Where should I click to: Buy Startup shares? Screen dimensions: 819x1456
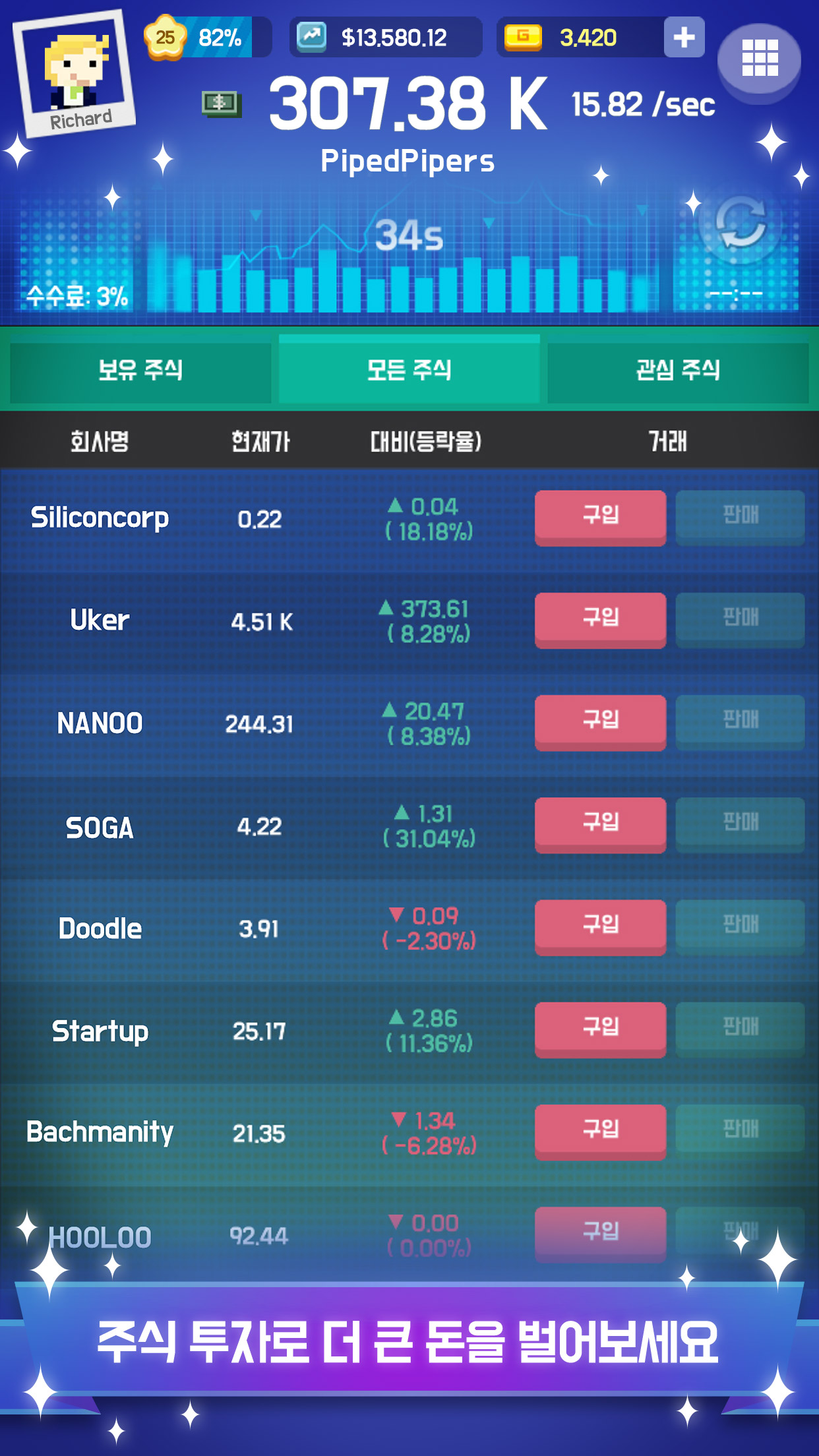coord(600,1029)
